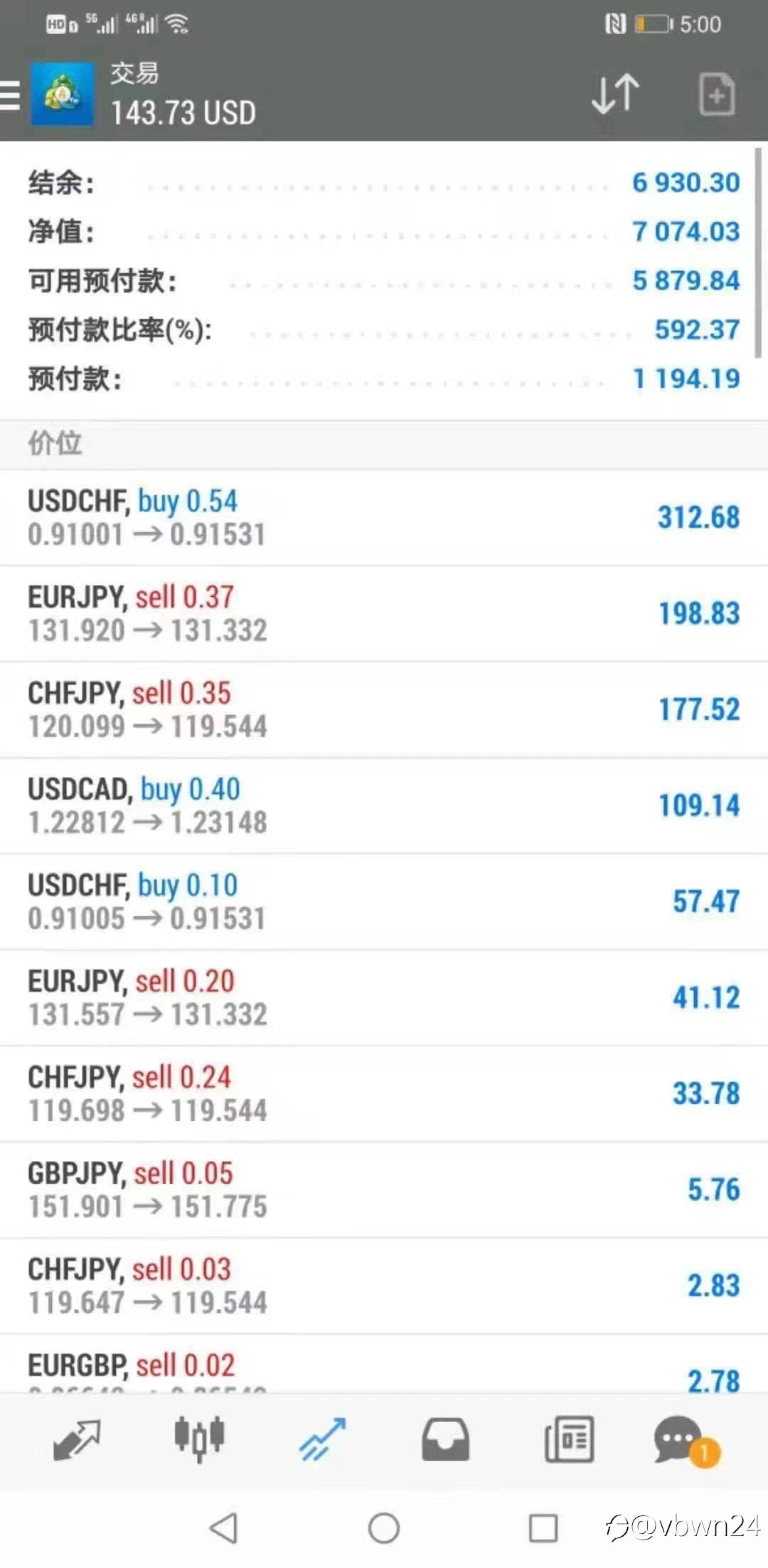
Task: Open EURJPY sell 0.20 position
Action: point(384,997)
